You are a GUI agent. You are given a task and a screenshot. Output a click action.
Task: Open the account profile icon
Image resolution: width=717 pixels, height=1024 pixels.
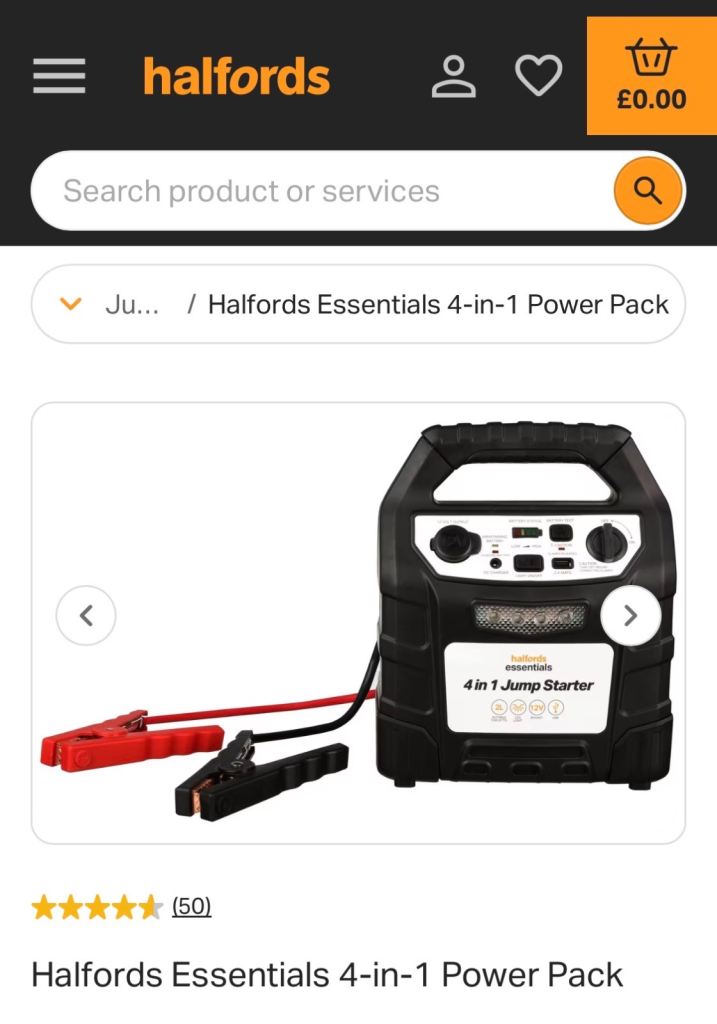[453, 77]
